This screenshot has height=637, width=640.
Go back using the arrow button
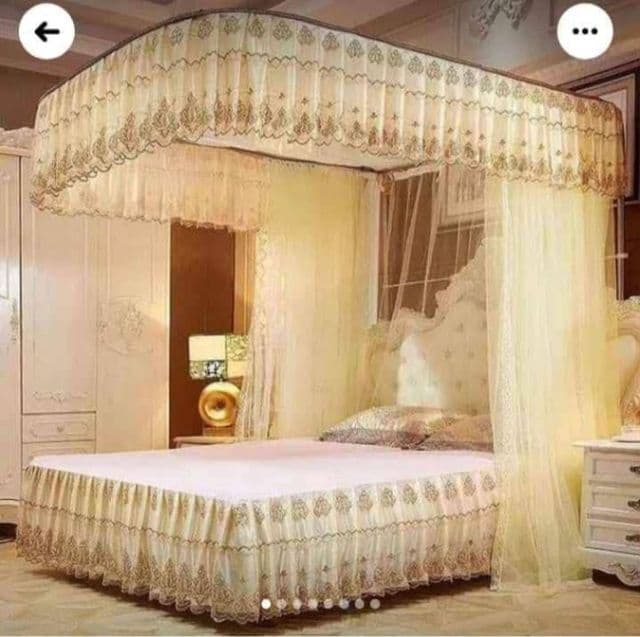[x=46, y=31]
